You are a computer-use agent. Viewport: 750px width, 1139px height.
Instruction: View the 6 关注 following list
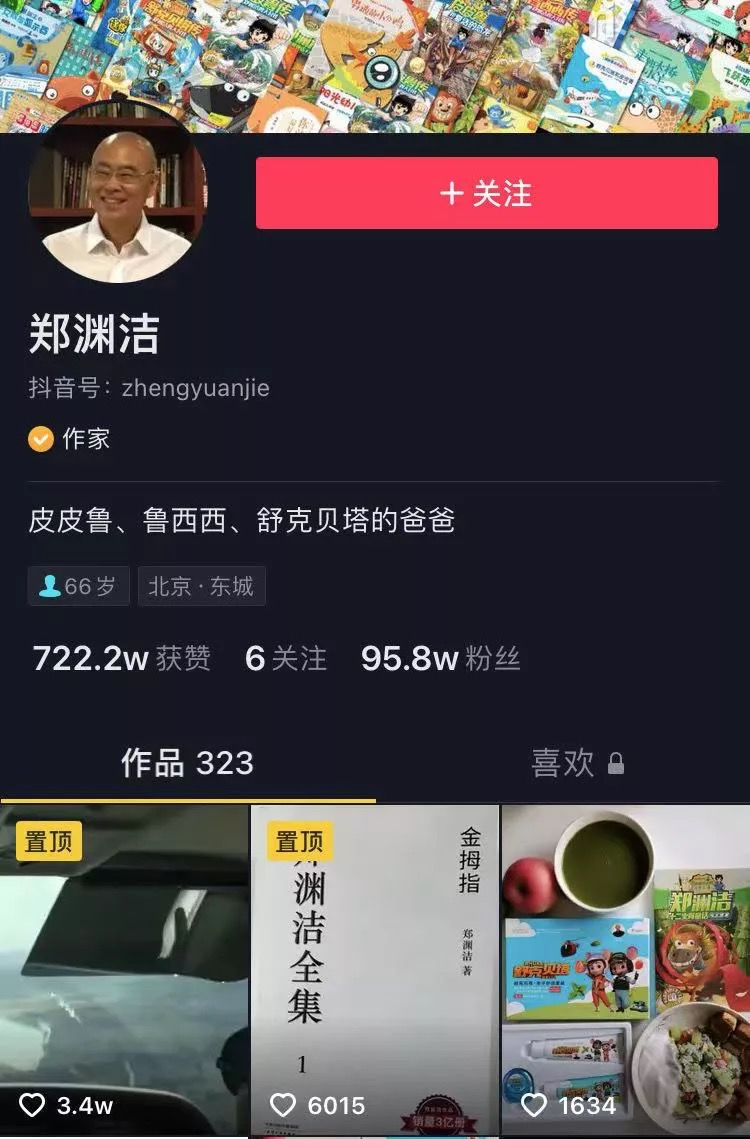click(285, 658)
